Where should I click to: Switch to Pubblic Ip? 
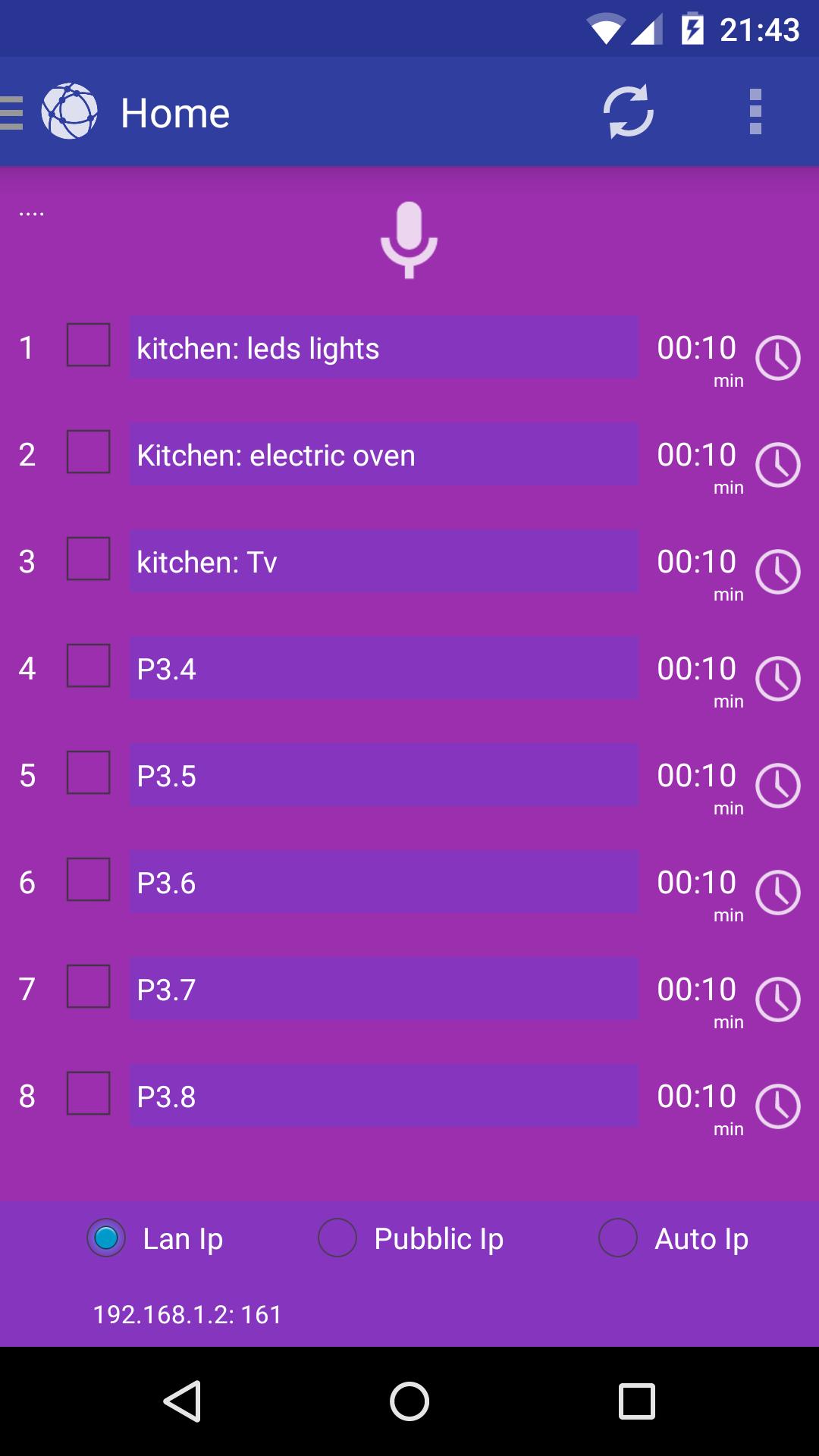pos(337,1238)
